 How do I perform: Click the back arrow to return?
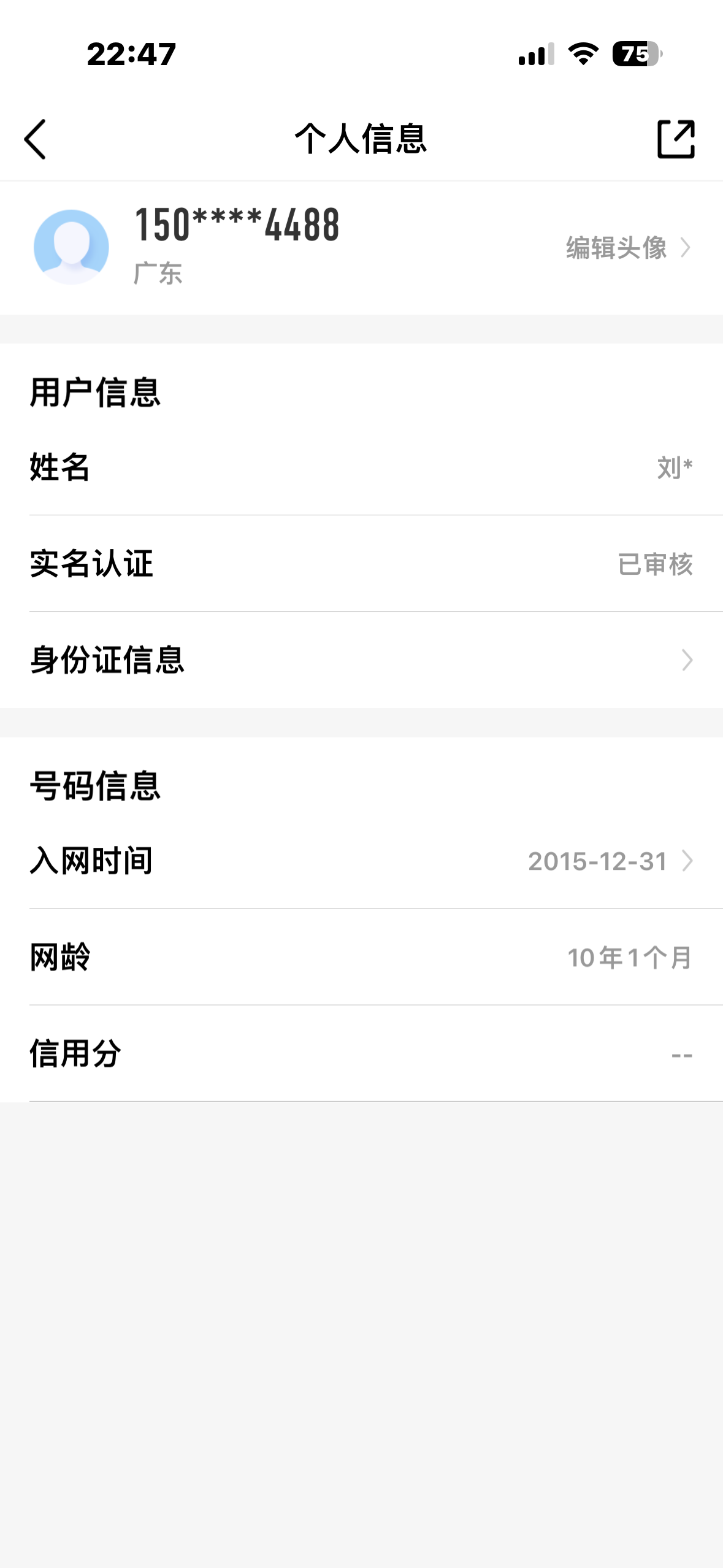[36, 140]
